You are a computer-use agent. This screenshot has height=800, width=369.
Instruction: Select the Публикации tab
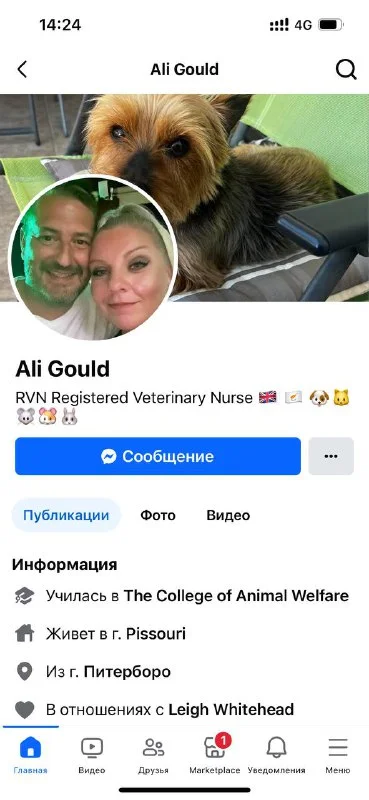66,515
